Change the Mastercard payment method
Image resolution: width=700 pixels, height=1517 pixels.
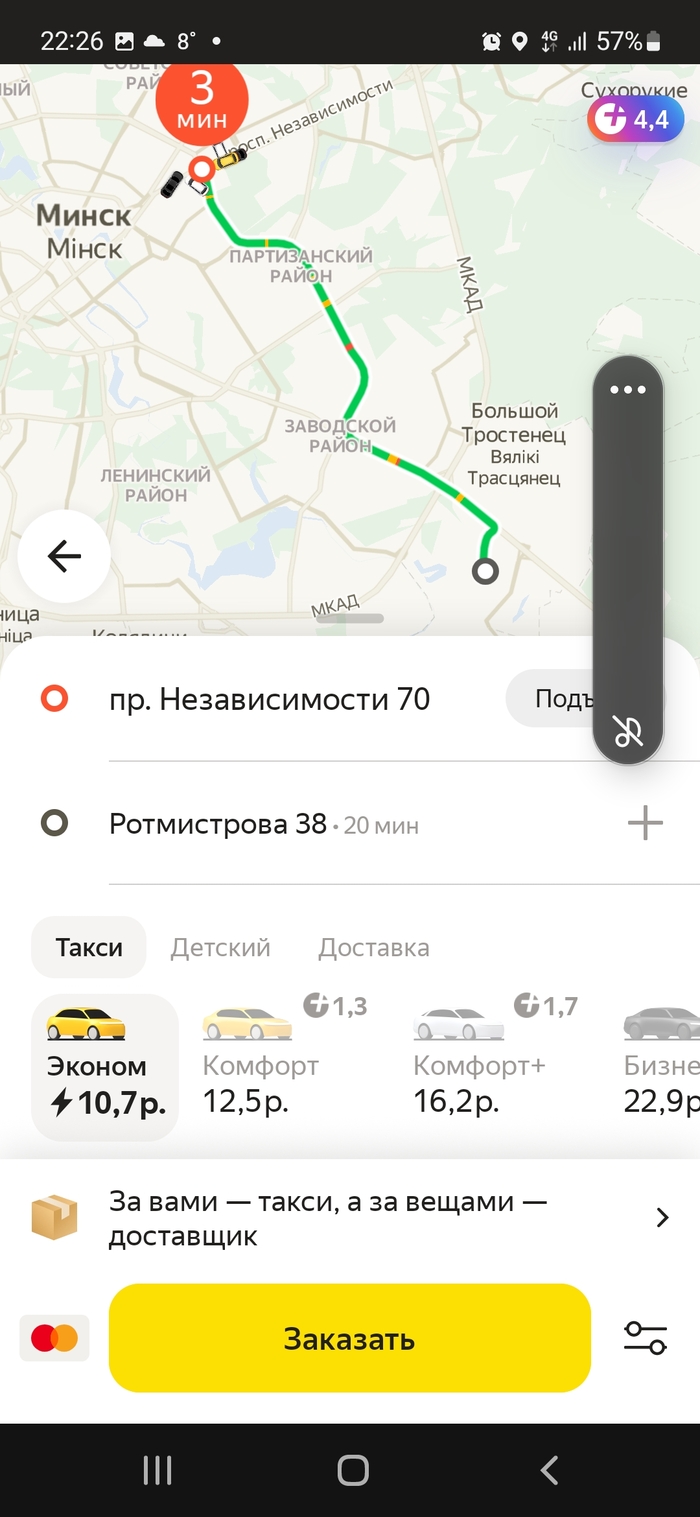pyautogui.click(x=54, y=1338)
